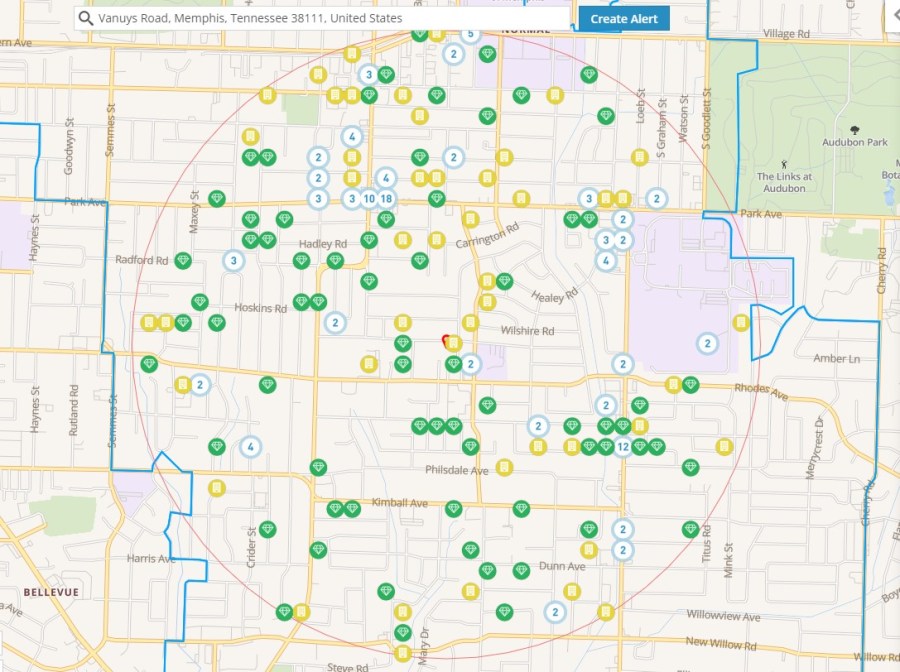Select the red center location pin

click(445, 340)
